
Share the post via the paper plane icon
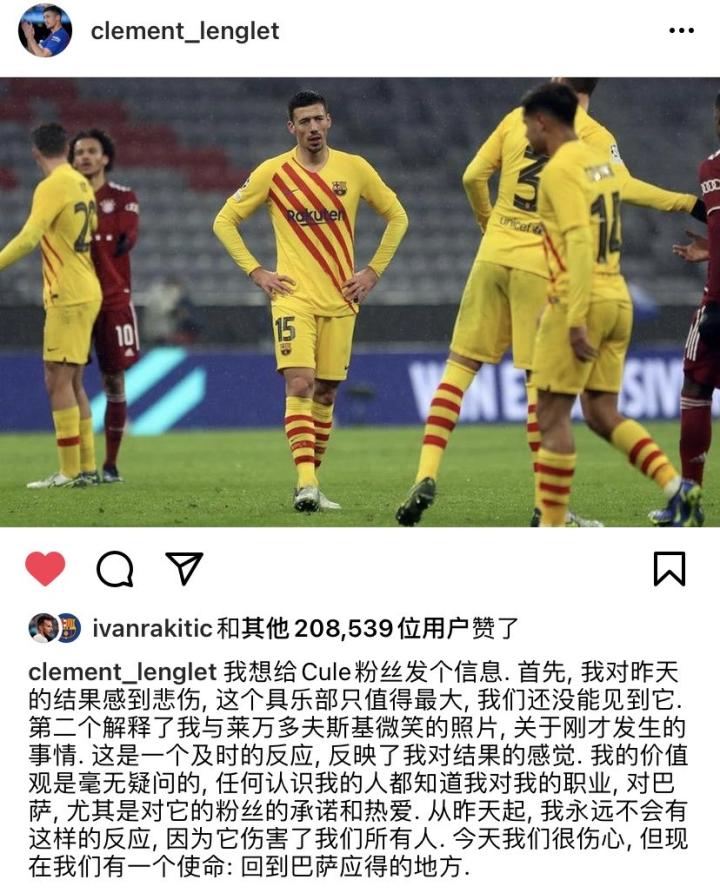pyautogui.click(x=184, y=568)
